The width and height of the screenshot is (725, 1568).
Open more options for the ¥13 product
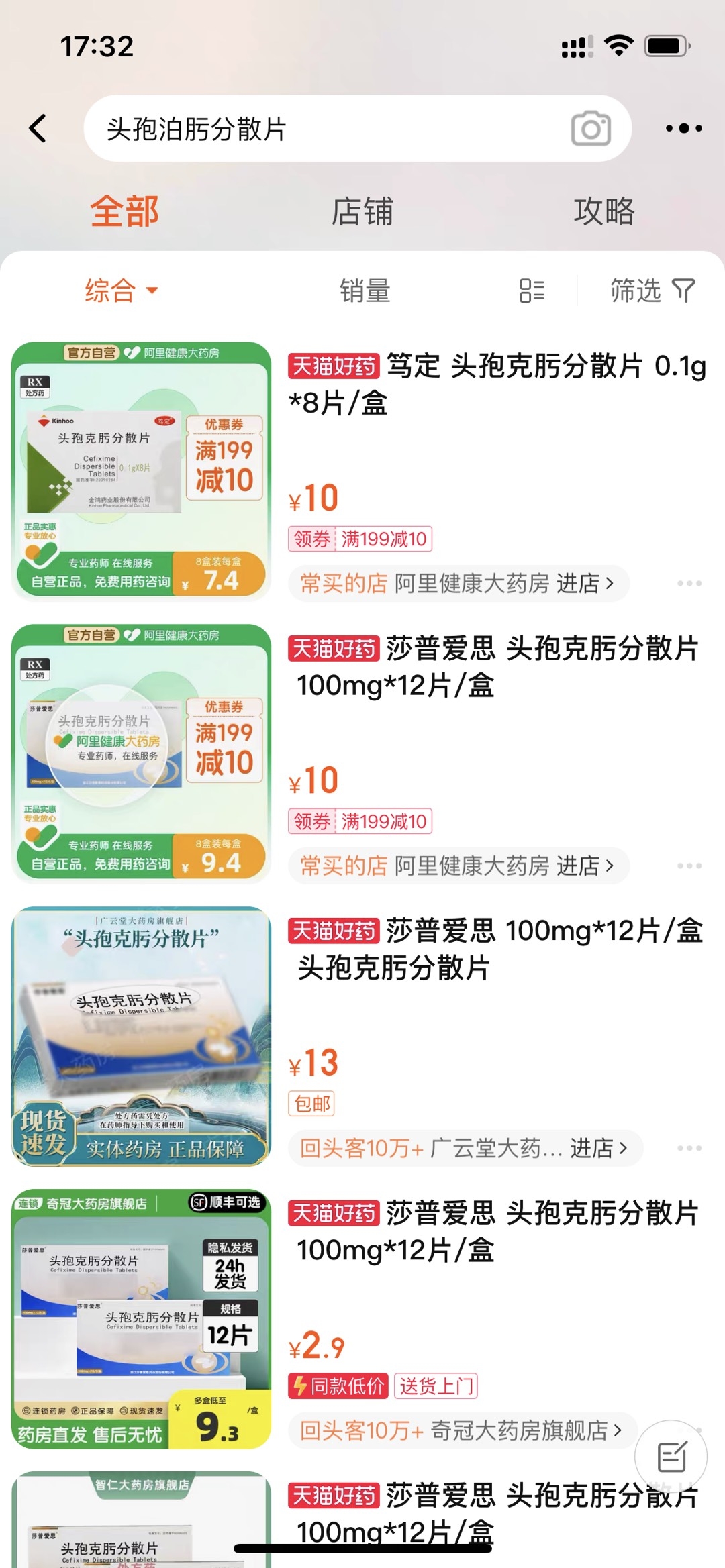[x=689, y=1149]
